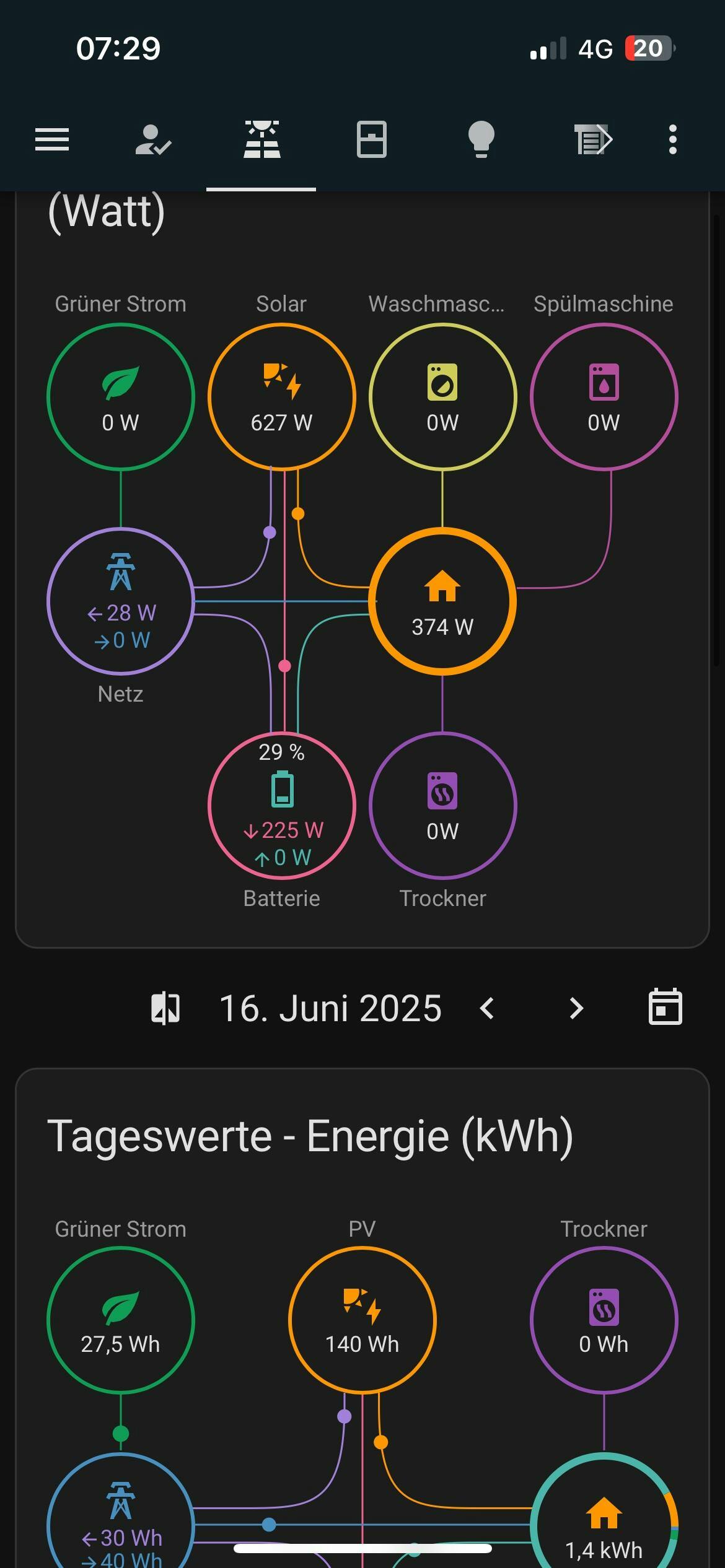This screenshot has height=1568, width=725.
Task: Open the Netz grid circle
Action: pos(121,601)
